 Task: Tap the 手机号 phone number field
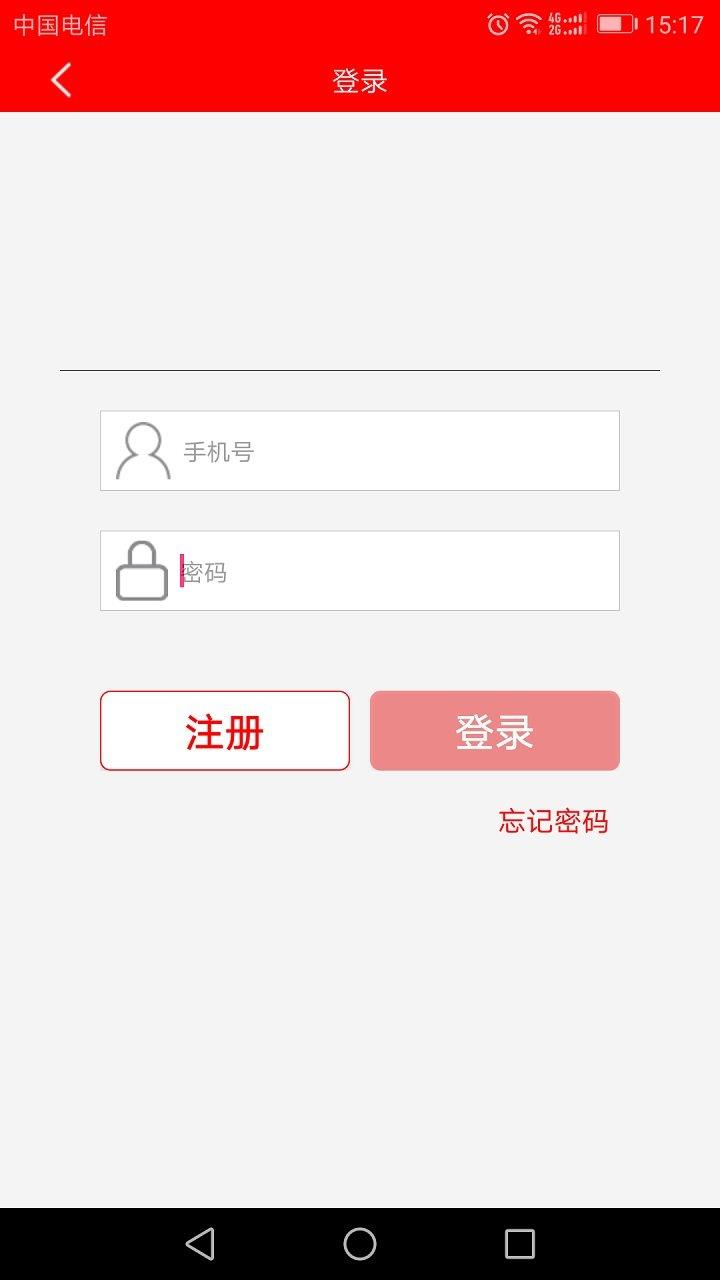coord(360,451)
